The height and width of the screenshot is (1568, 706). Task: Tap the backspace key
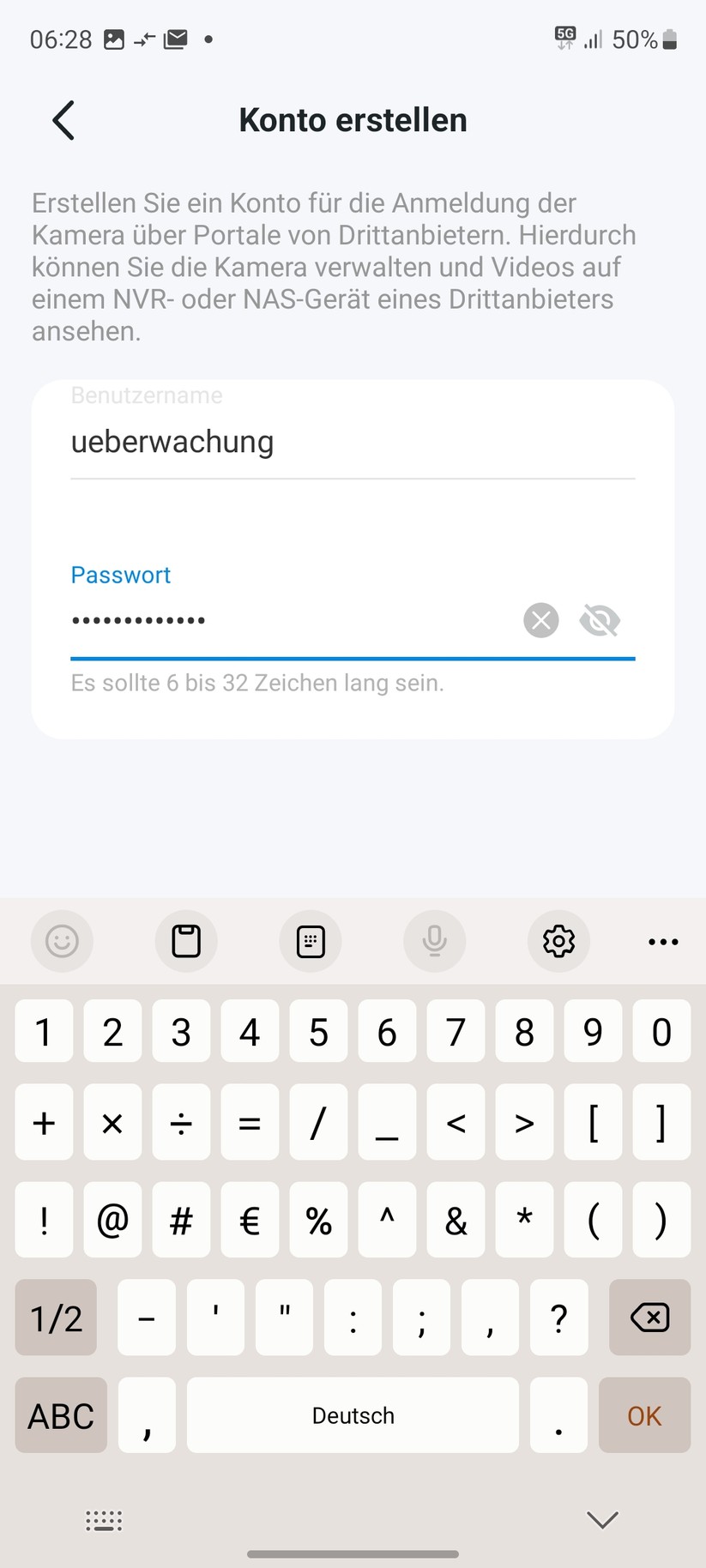[649, 1318]
